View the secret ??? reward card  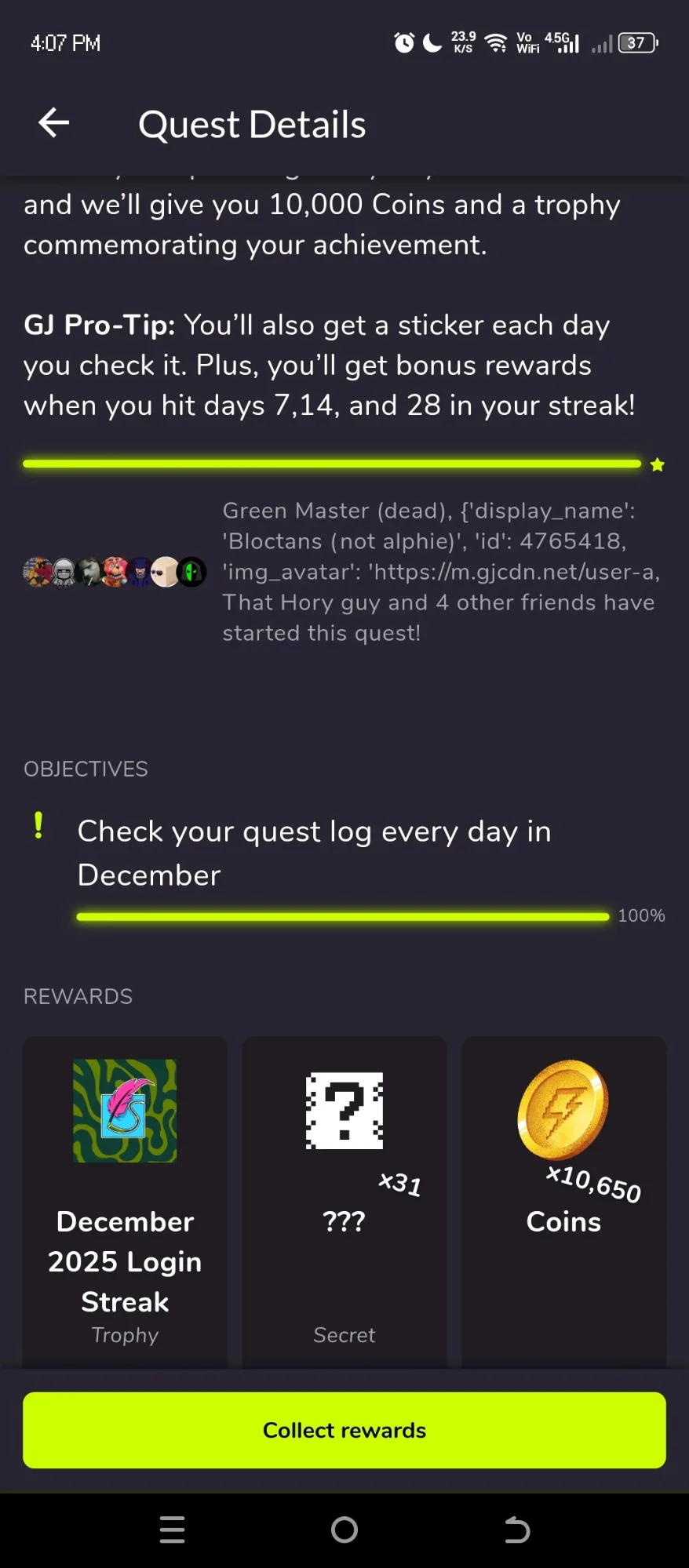pyautogui.click(x=344, y=1202)
